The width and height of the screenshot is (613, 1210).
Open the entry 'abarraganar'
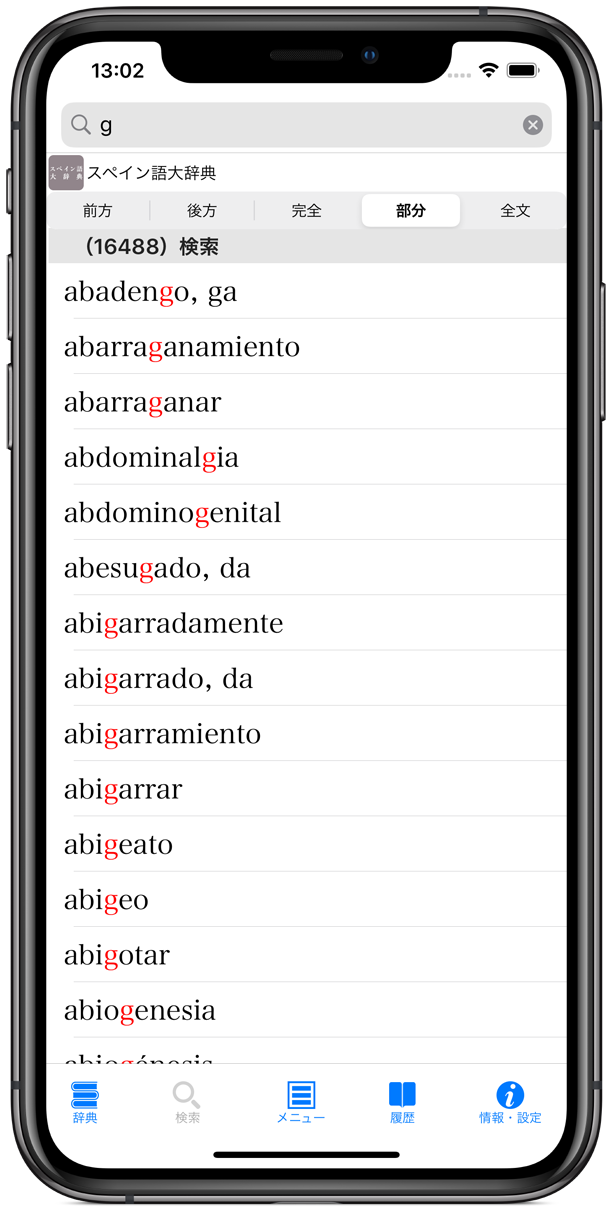142,402
